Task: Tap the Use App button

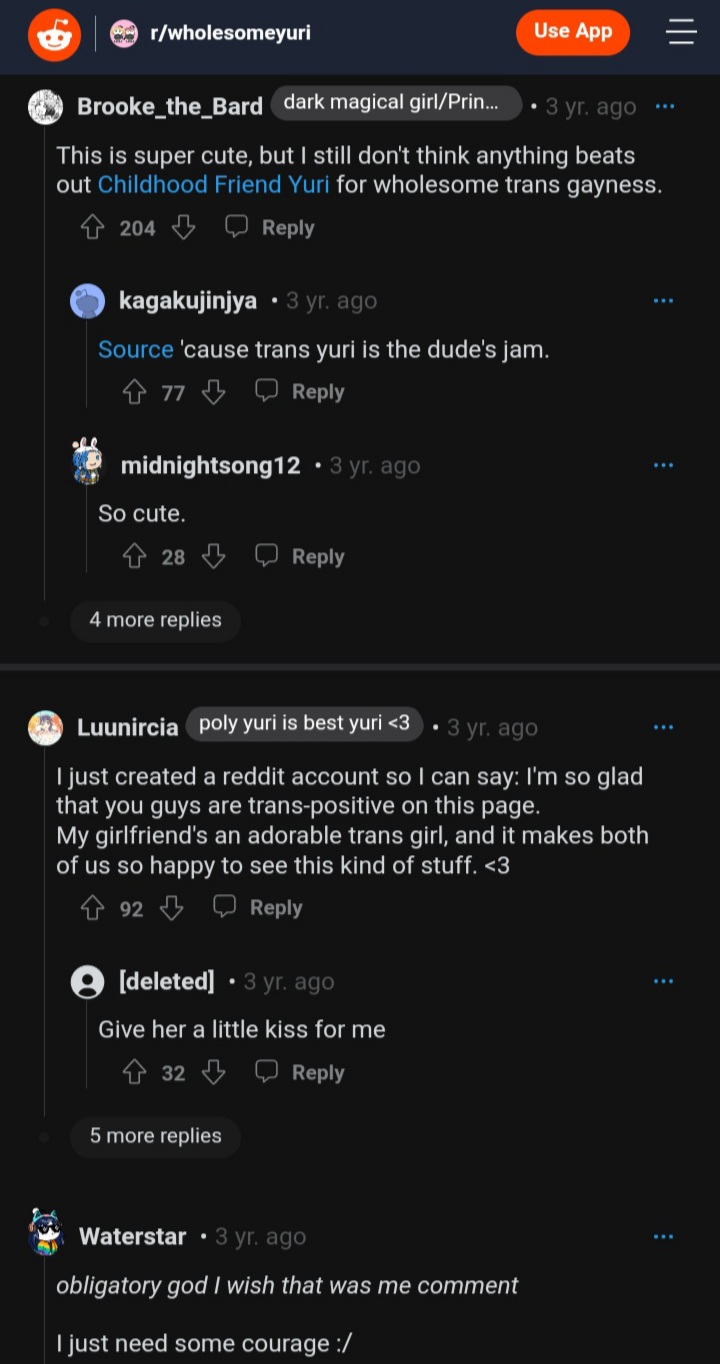Action: click(x=572, y=32)
